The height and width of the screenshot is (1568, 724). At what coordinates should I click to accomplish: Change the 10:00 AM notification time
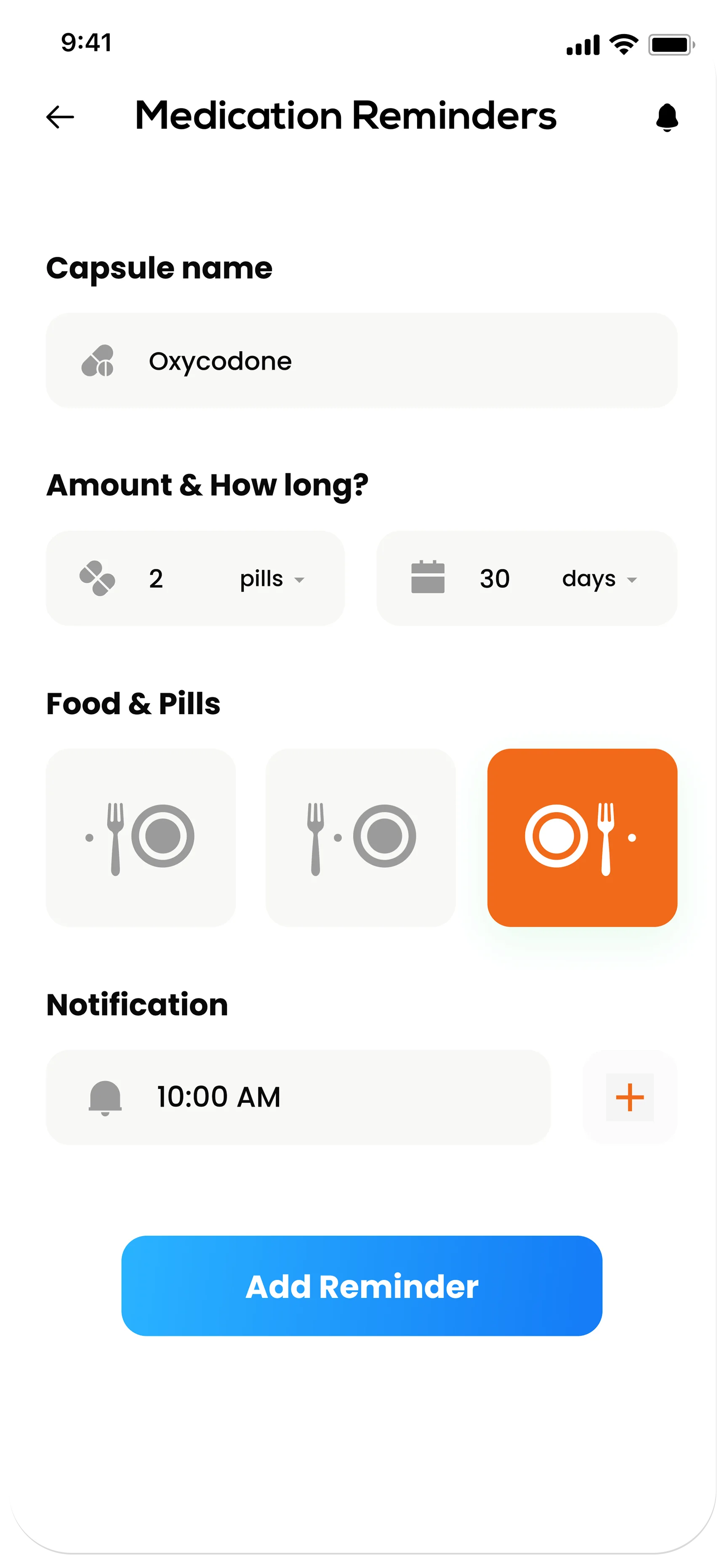coord(298,1097)
